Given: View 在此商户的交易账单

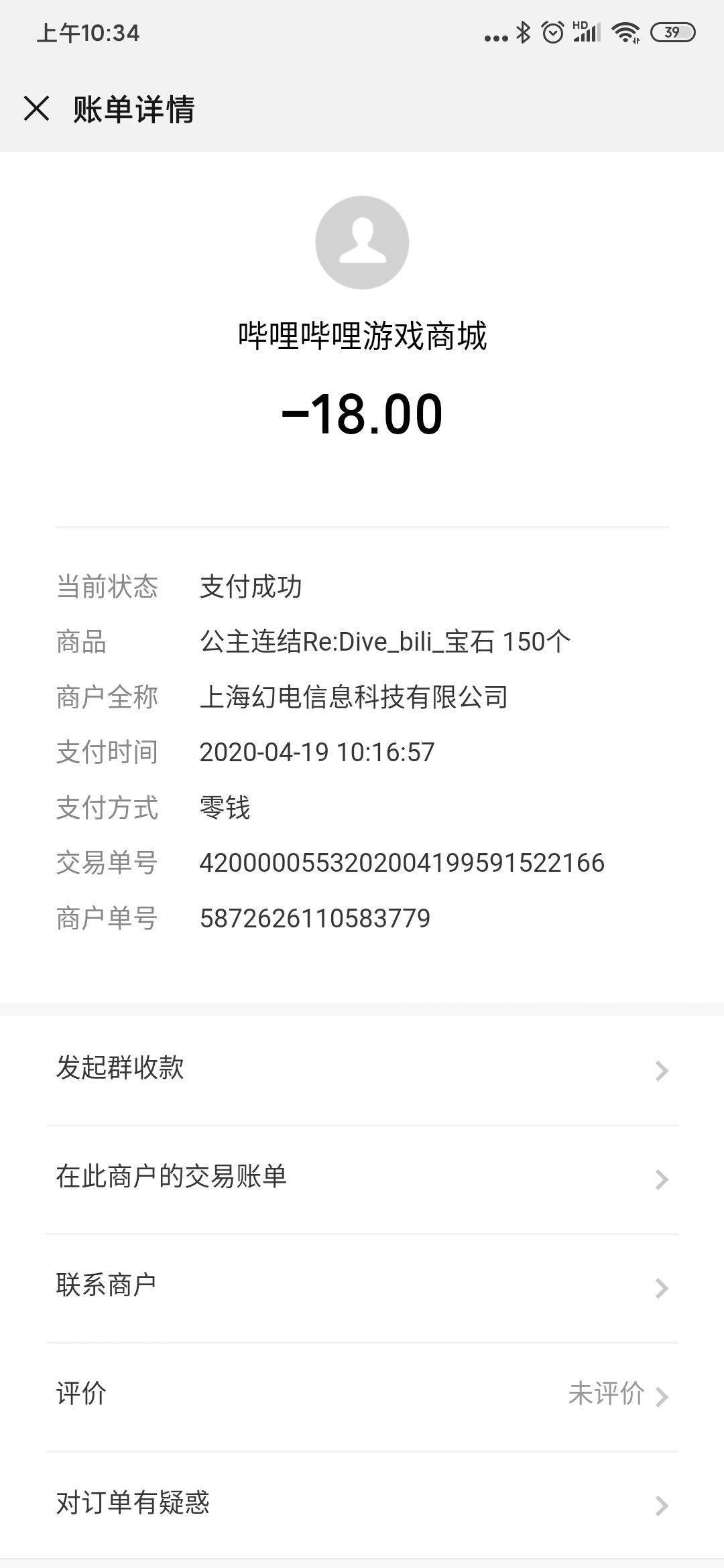Looking at the screenshot, I should tap(362, 1177).
